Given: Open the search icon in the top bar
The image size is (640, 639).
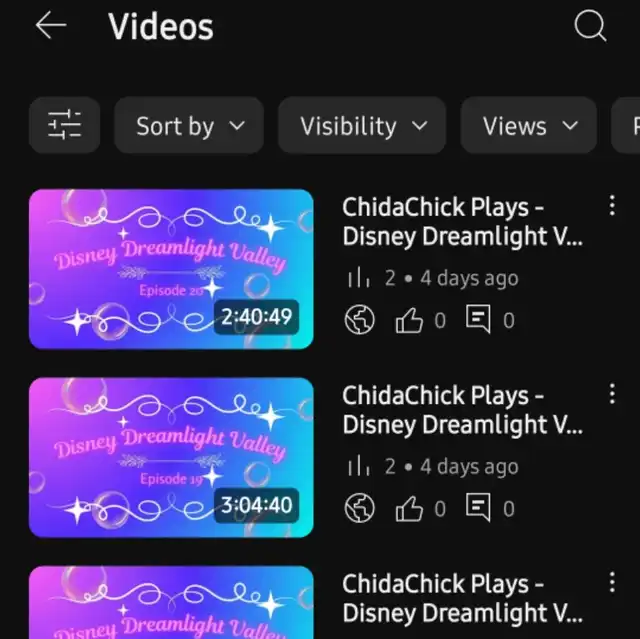Looking at the screenshot, I should [590, 27].
